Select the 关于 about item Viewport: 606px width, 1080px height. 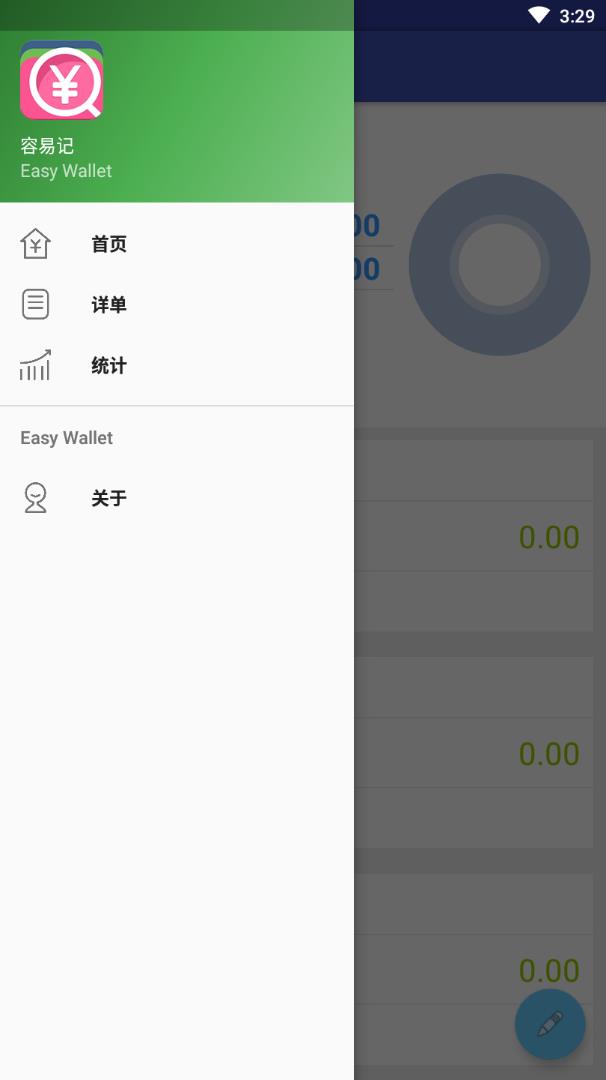[x=108, y=498]
